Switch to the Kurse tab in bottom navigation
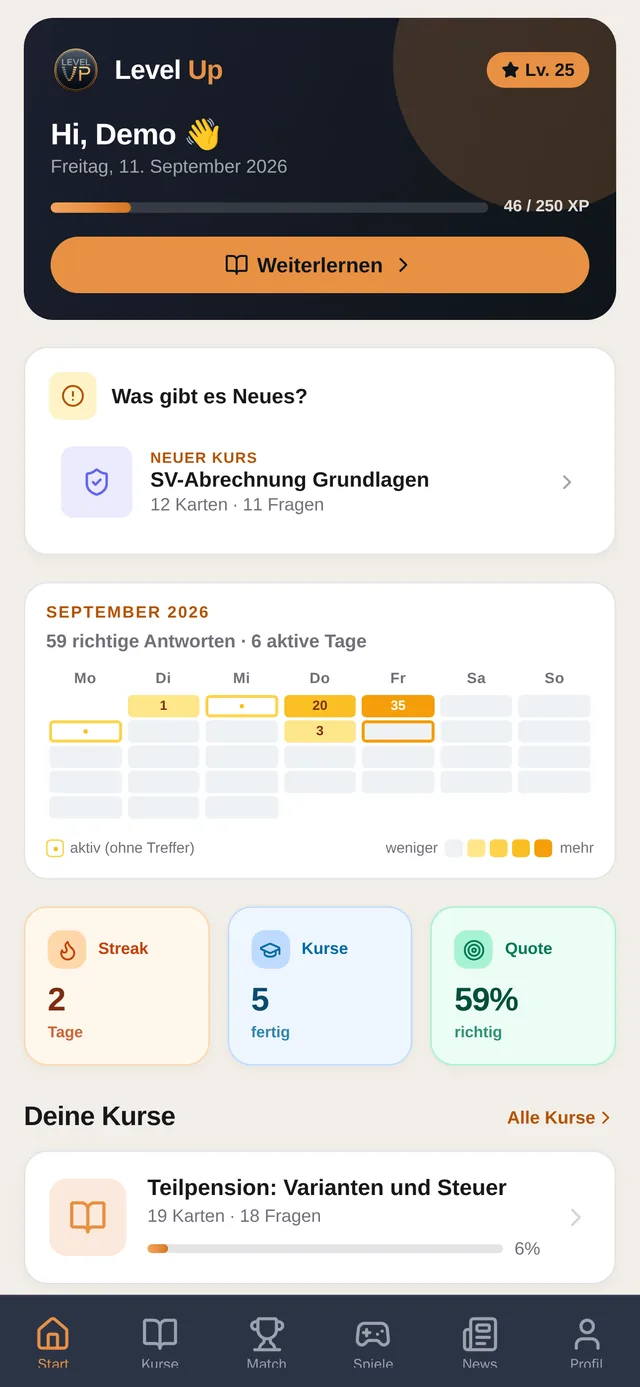Image resolution: width=640 pixels, height=1387 pixels. tap(160, 1342)
